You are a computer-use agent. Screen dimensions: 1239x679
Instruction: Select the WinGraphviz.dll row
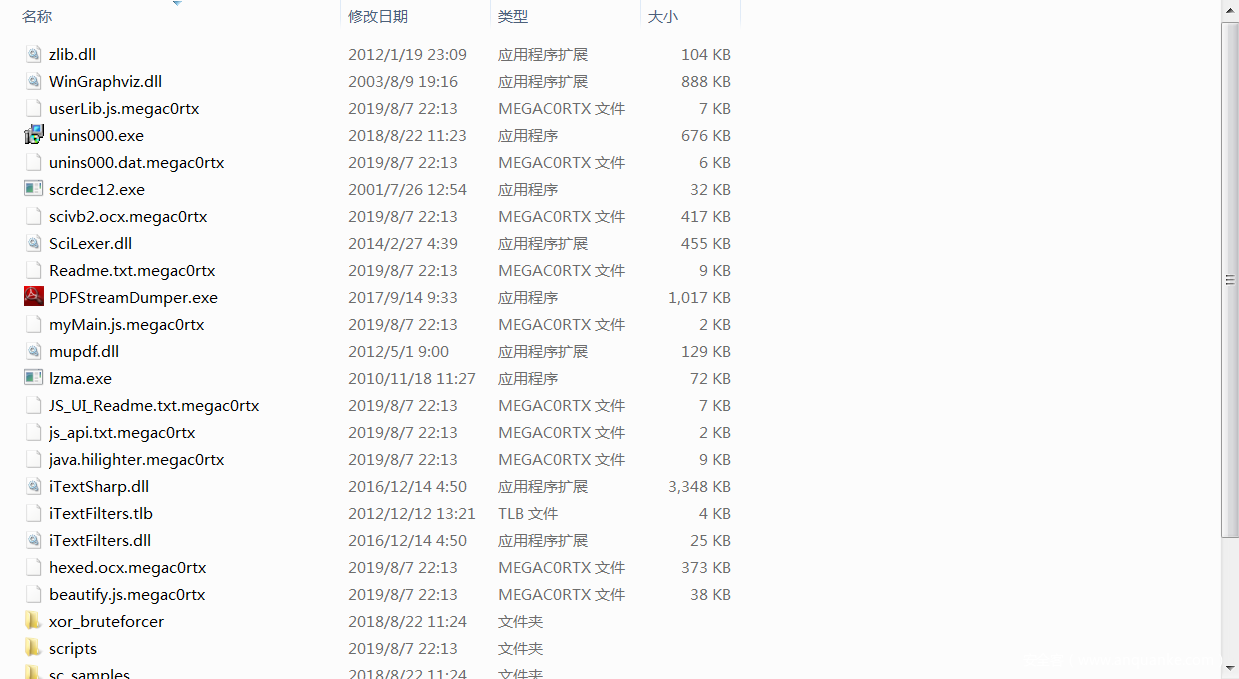pos(105,82)
